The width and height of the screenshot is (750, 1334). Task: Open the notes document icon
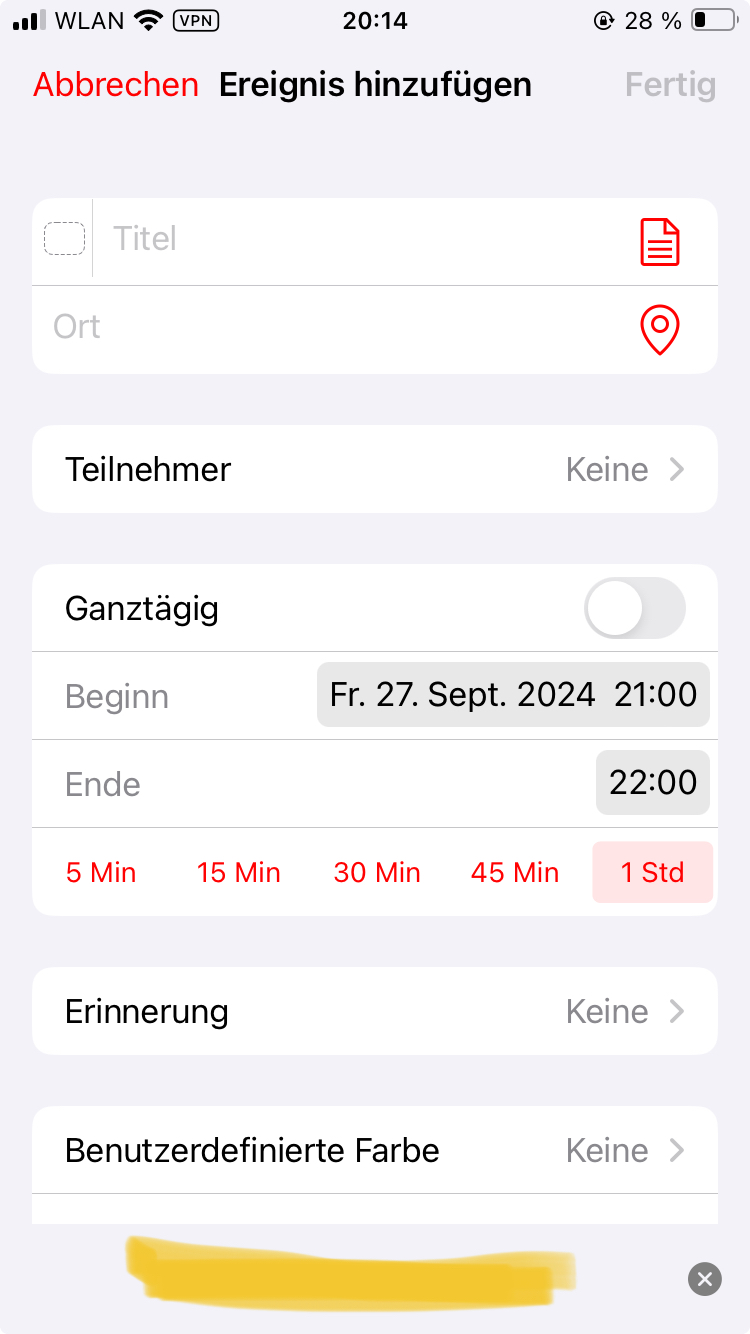[x=660, y=242]
